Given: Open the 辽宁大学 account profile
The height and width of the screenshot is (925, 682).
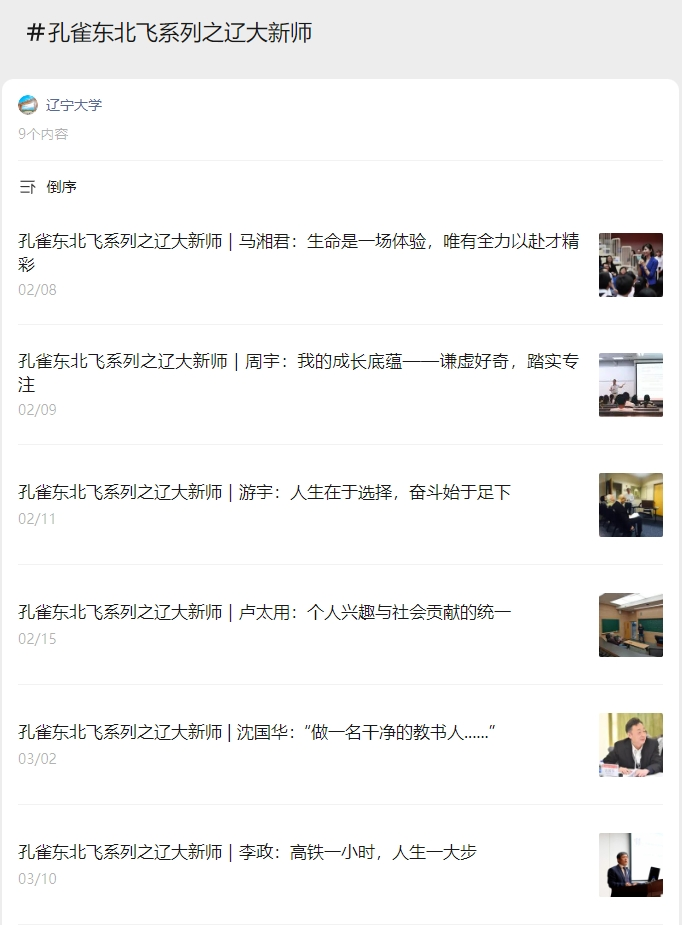Looking at the screenshot, I should [73, 105].
